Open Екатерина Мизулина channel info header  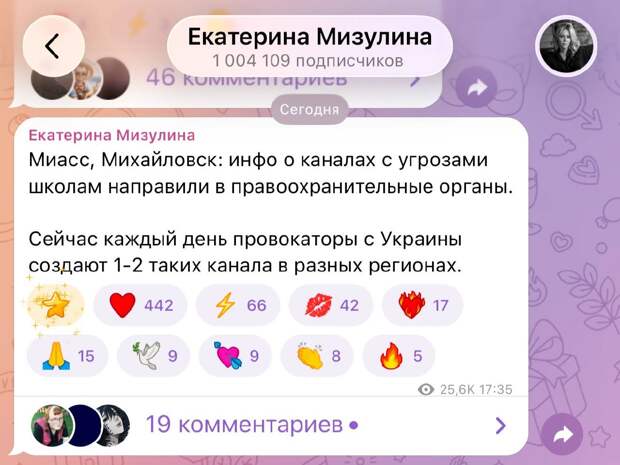click(x=310, y=46)
